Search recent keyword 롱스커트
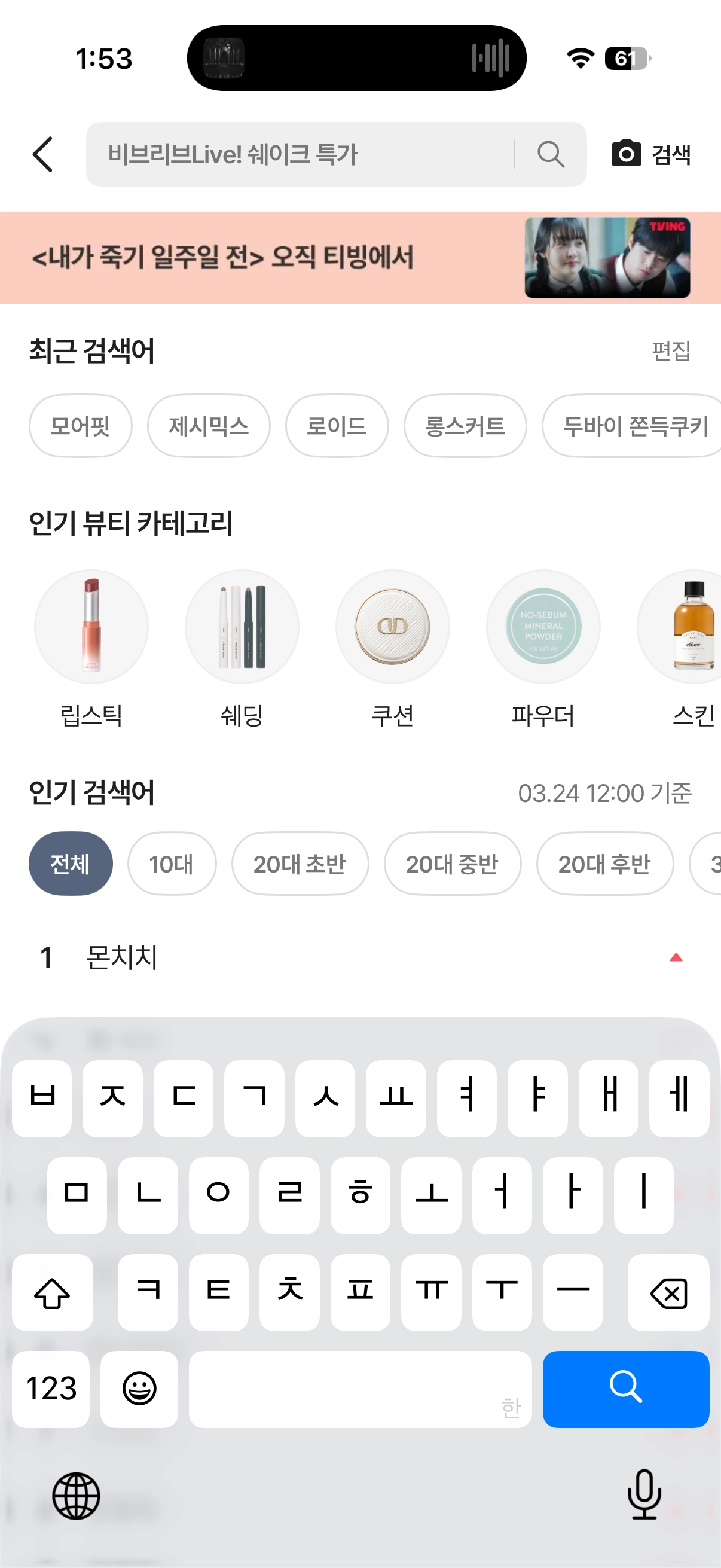Screen dimensions: 721x1568 465,426
